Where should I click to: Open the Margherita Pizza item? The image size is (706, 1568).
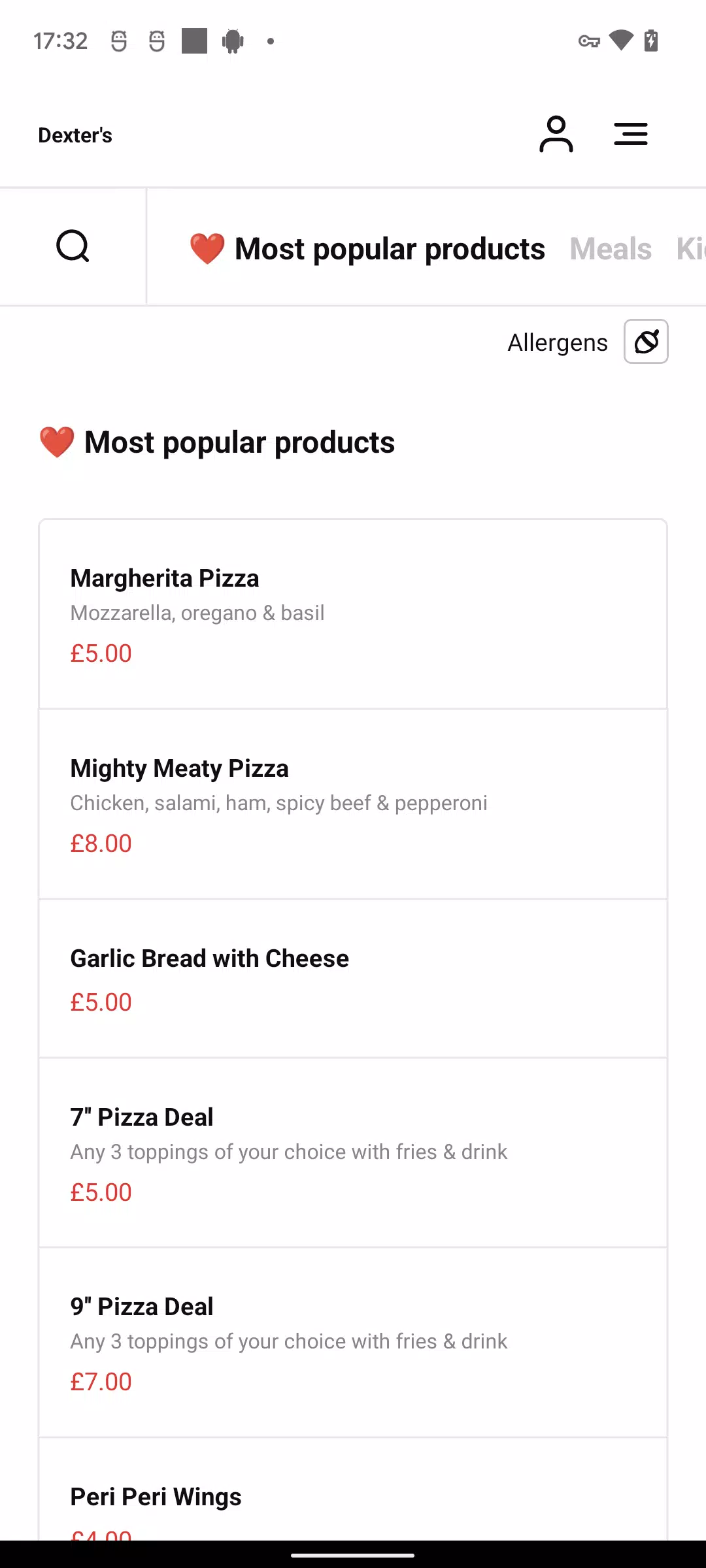pyautogui.click(x=353, y=614)
